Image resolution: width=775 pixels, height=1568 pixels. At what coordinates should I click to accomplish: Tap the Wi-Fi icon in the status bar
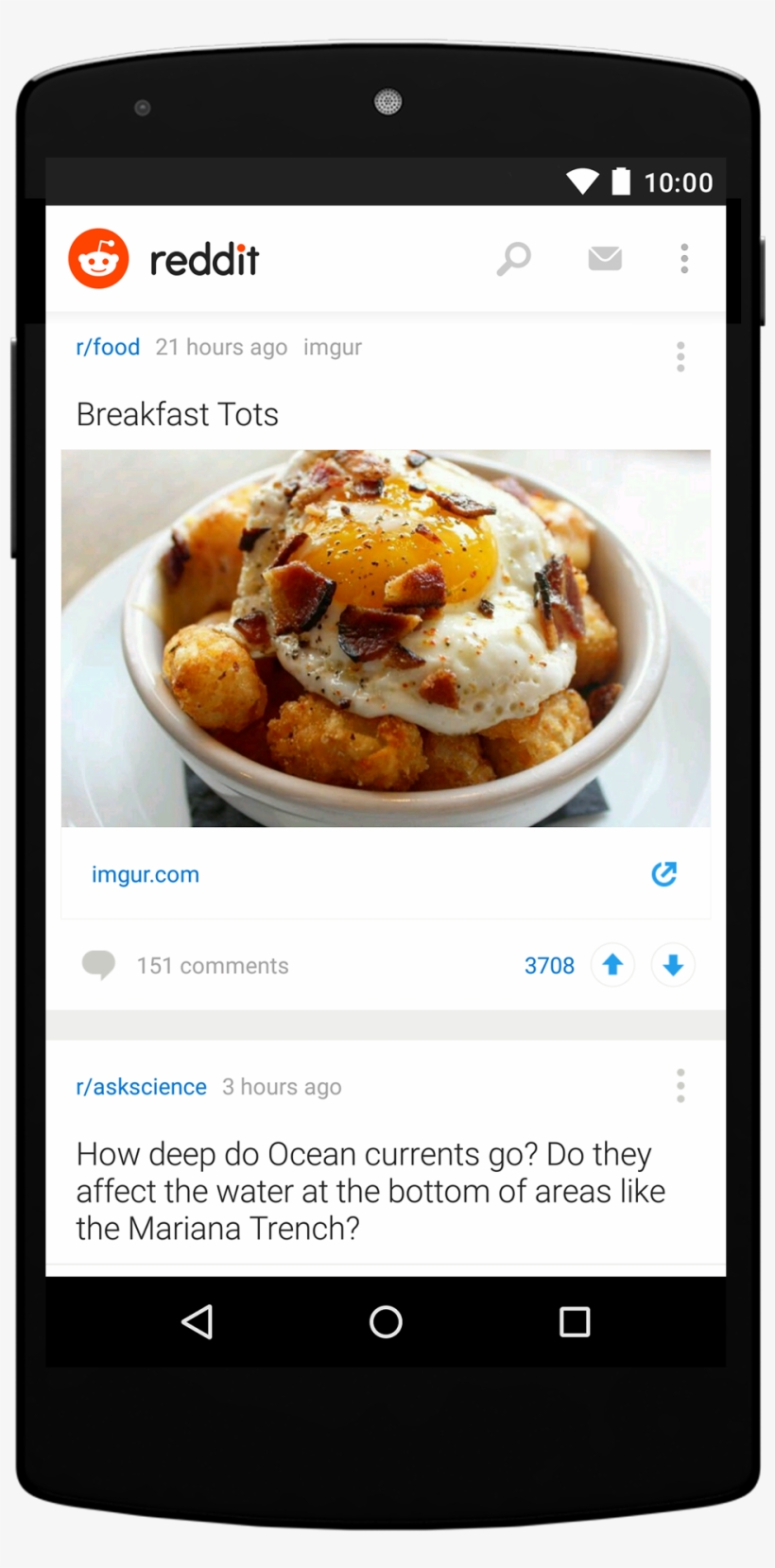(581, 181)
